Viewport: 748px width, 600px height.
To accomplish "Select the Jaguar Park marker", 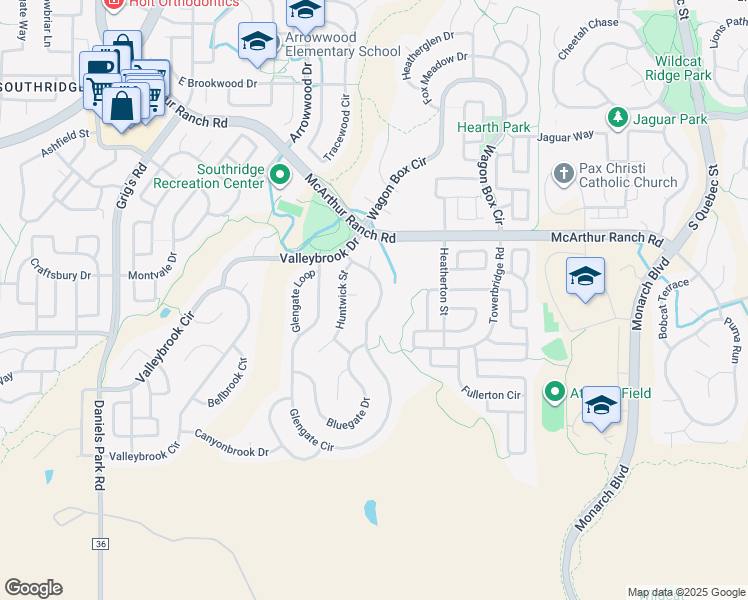I will click(618, 118).
